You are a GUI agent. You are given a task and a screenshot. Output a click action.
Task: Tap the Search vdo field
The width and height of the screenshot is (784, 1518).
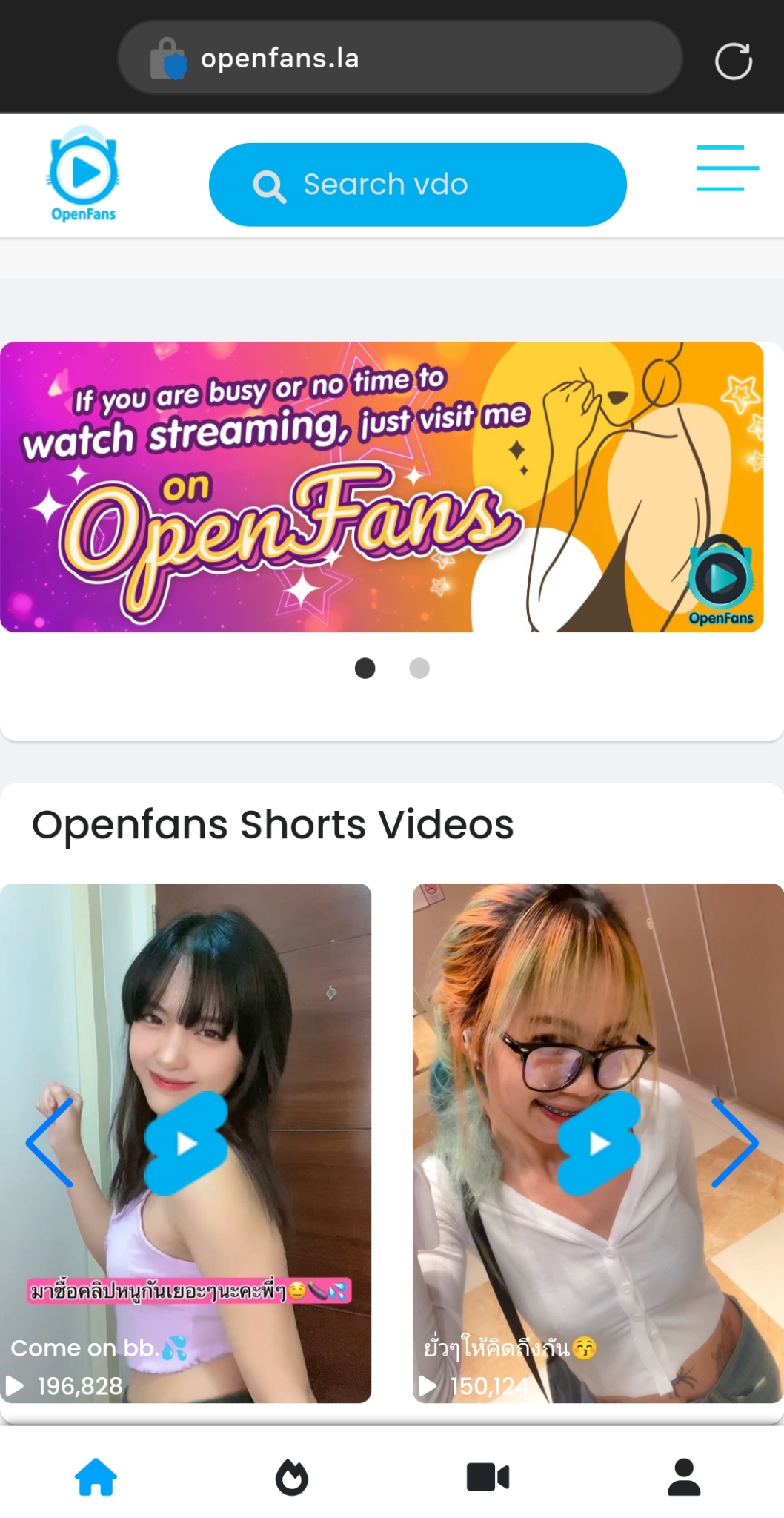pyautogui.click(x=417, y=185)
